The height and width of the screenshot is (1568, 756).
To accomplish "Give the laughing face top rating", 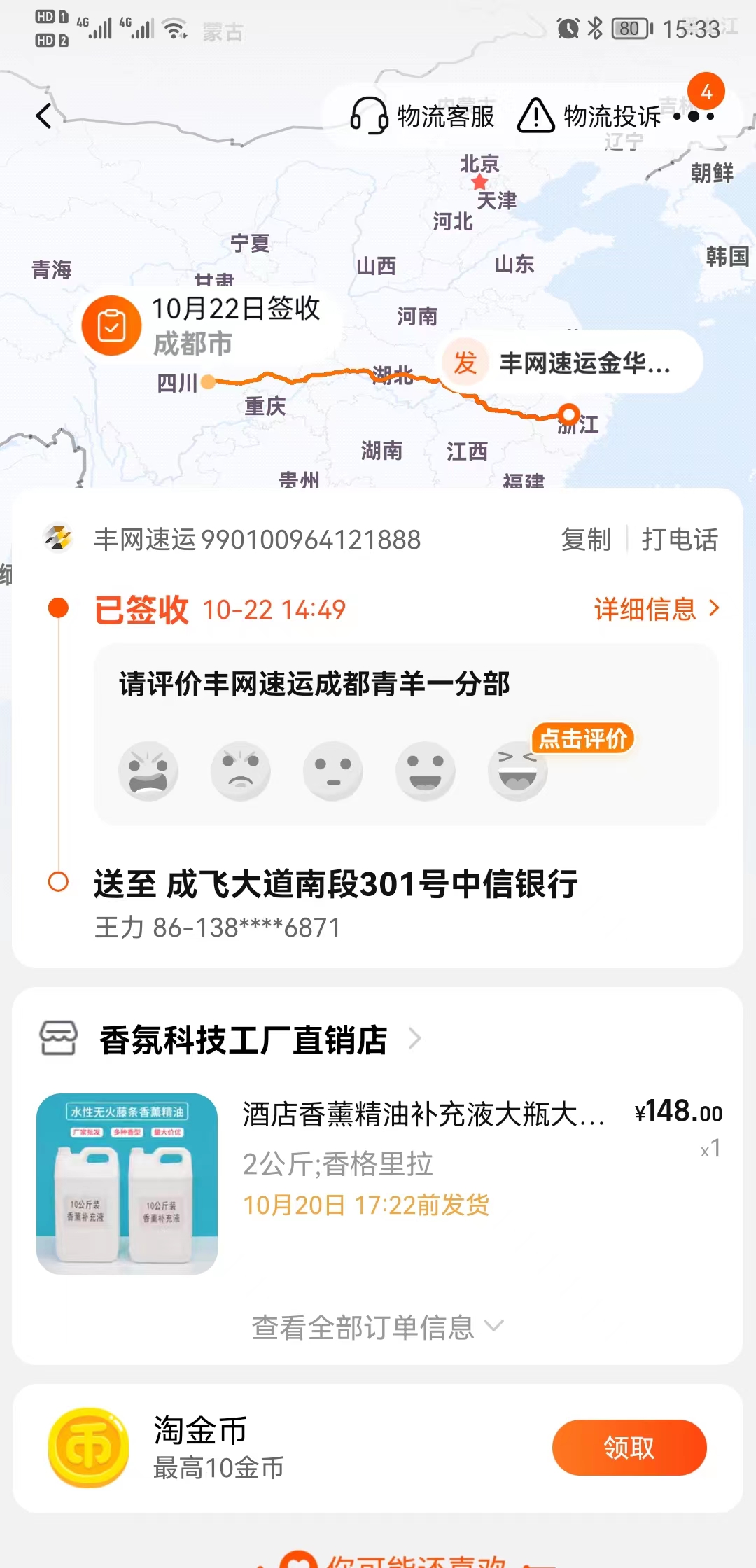I will point(518,771).
